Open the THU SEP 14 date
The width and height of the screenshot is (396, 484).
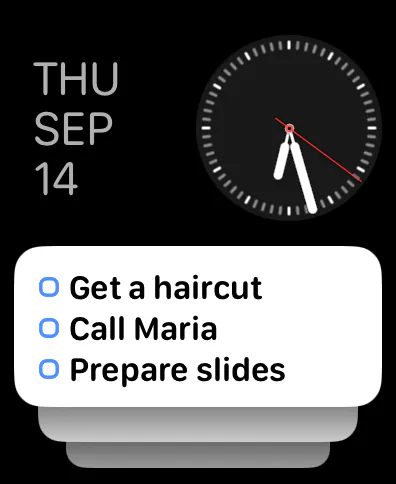tap(76, 128)
